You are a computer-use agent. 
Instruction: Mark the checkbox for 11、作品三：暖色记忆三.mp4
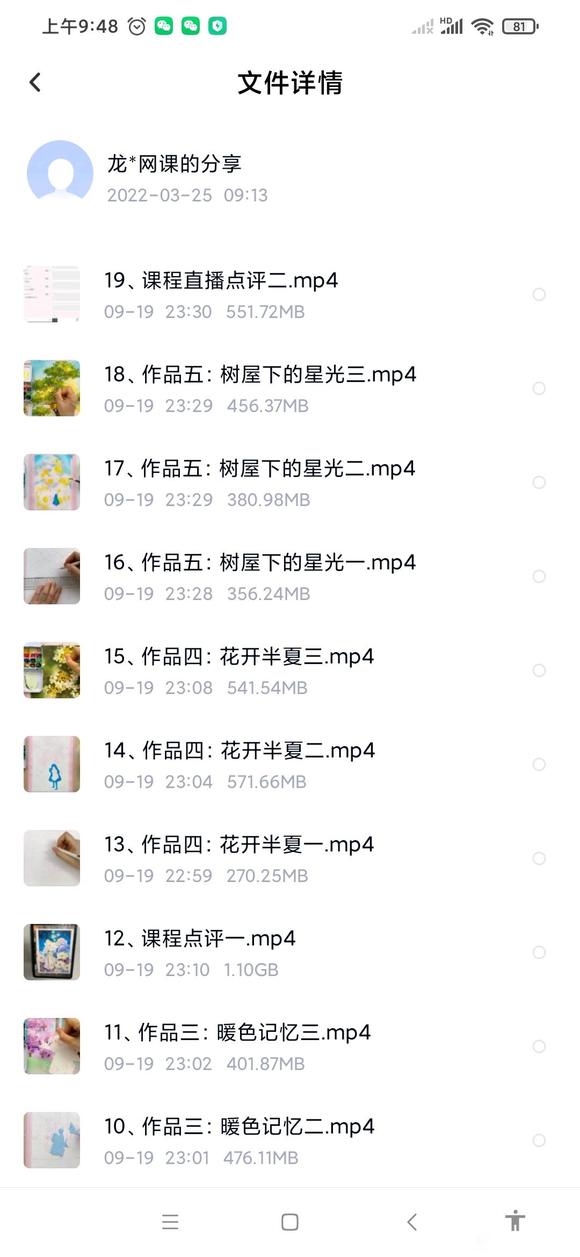tap(539, 1046)
